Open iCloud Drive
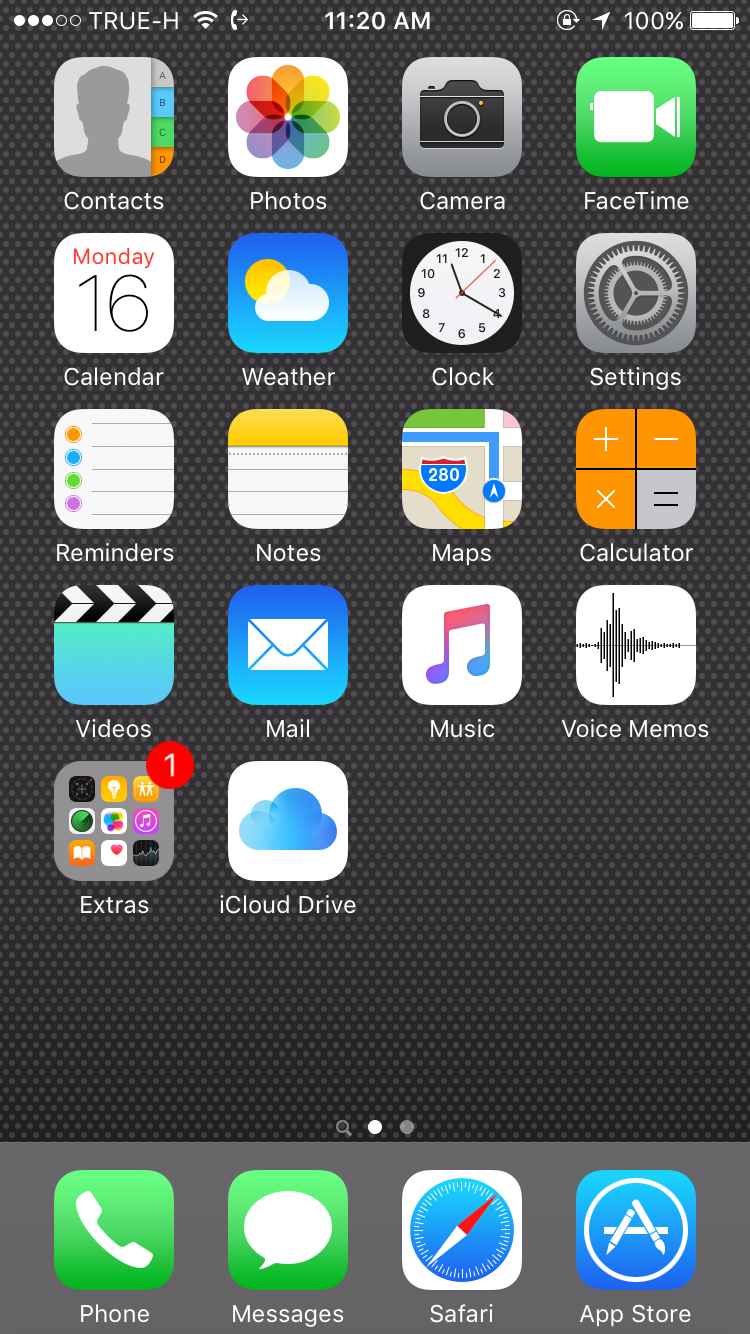 point(288,821)
